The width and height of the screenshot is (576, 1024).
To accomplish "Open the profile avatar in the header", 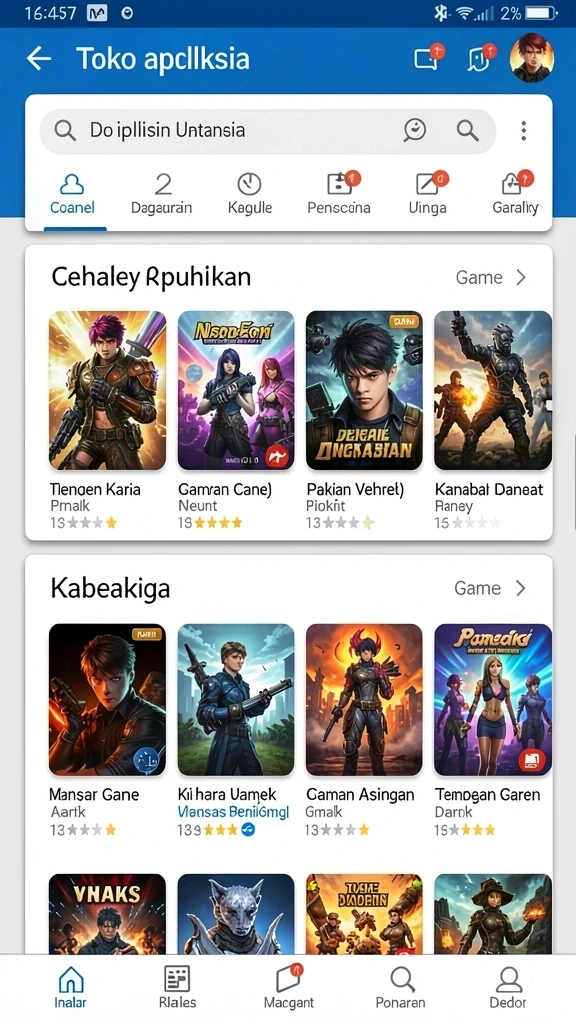I will pyautogui.click(x=532, y=59).
